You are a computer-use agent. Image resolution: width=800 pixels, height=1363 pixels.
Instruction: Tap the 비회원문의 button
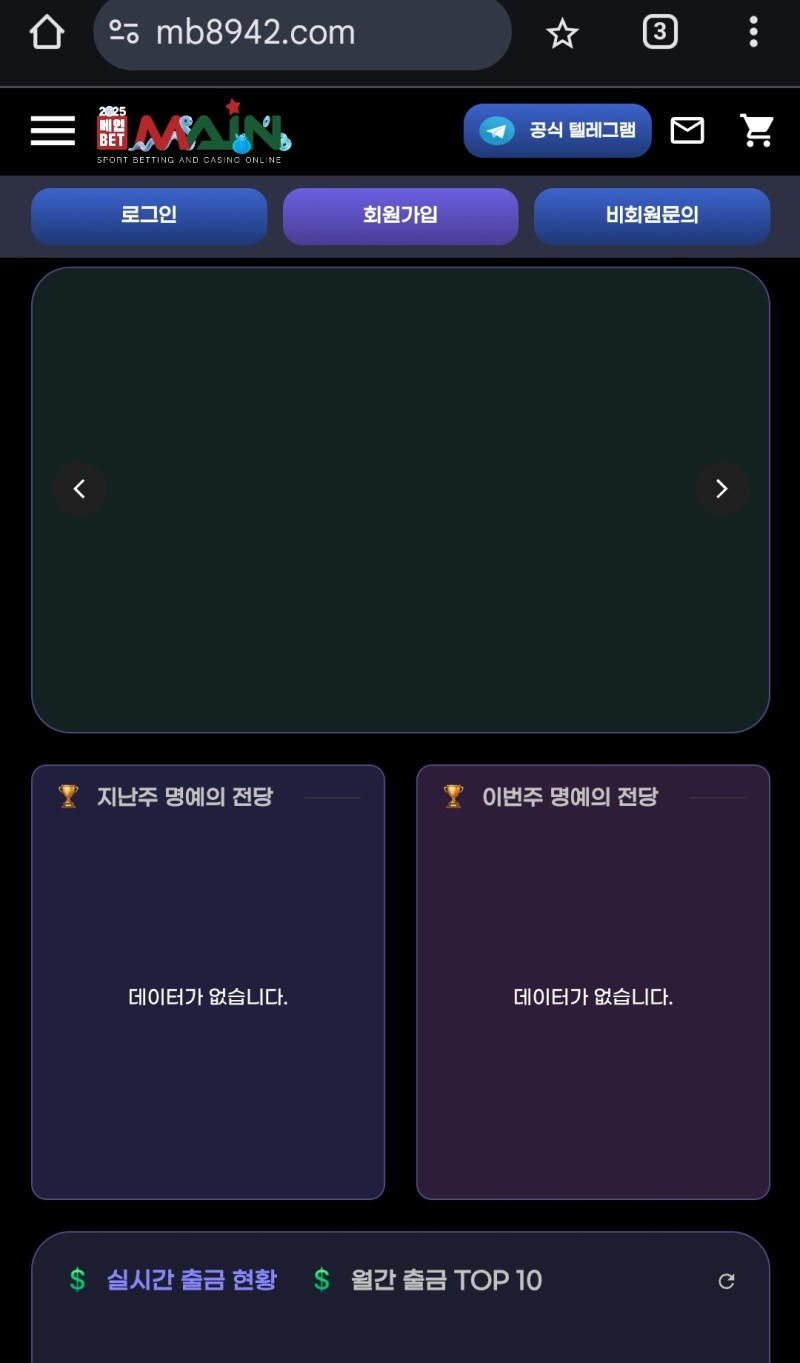point(652,215)
